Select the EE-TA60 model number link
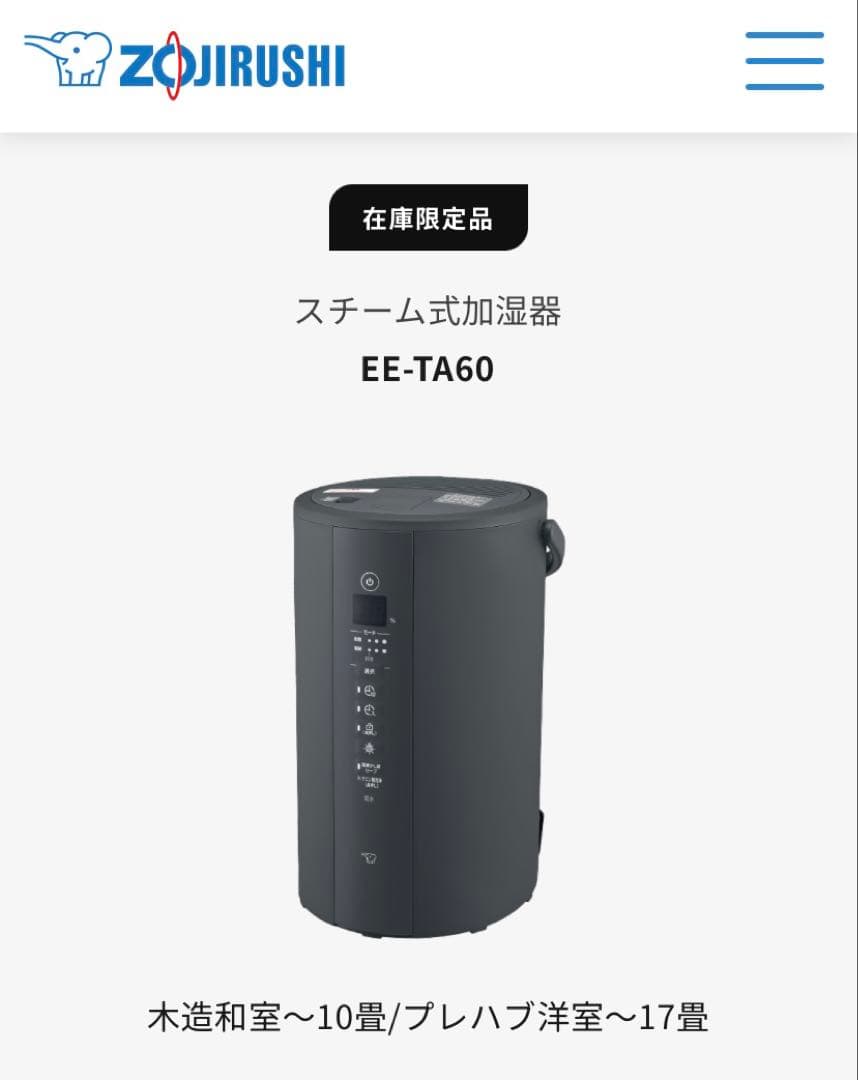The width and height of the screenshot is (858, 1080). tap(429, 370)
